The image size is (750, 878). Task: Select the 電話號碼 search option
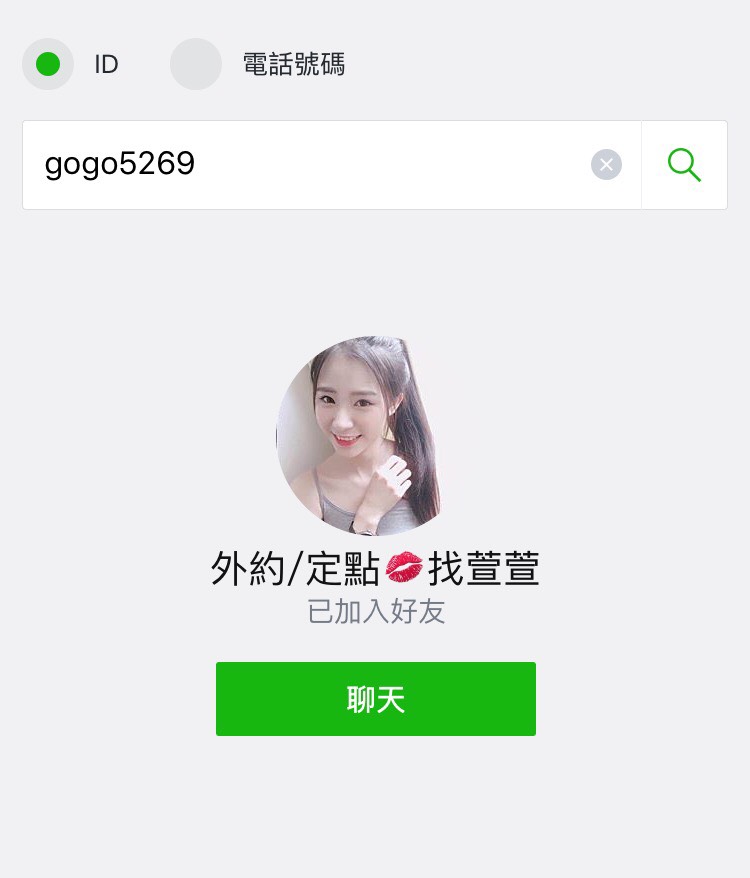point(196,64)
